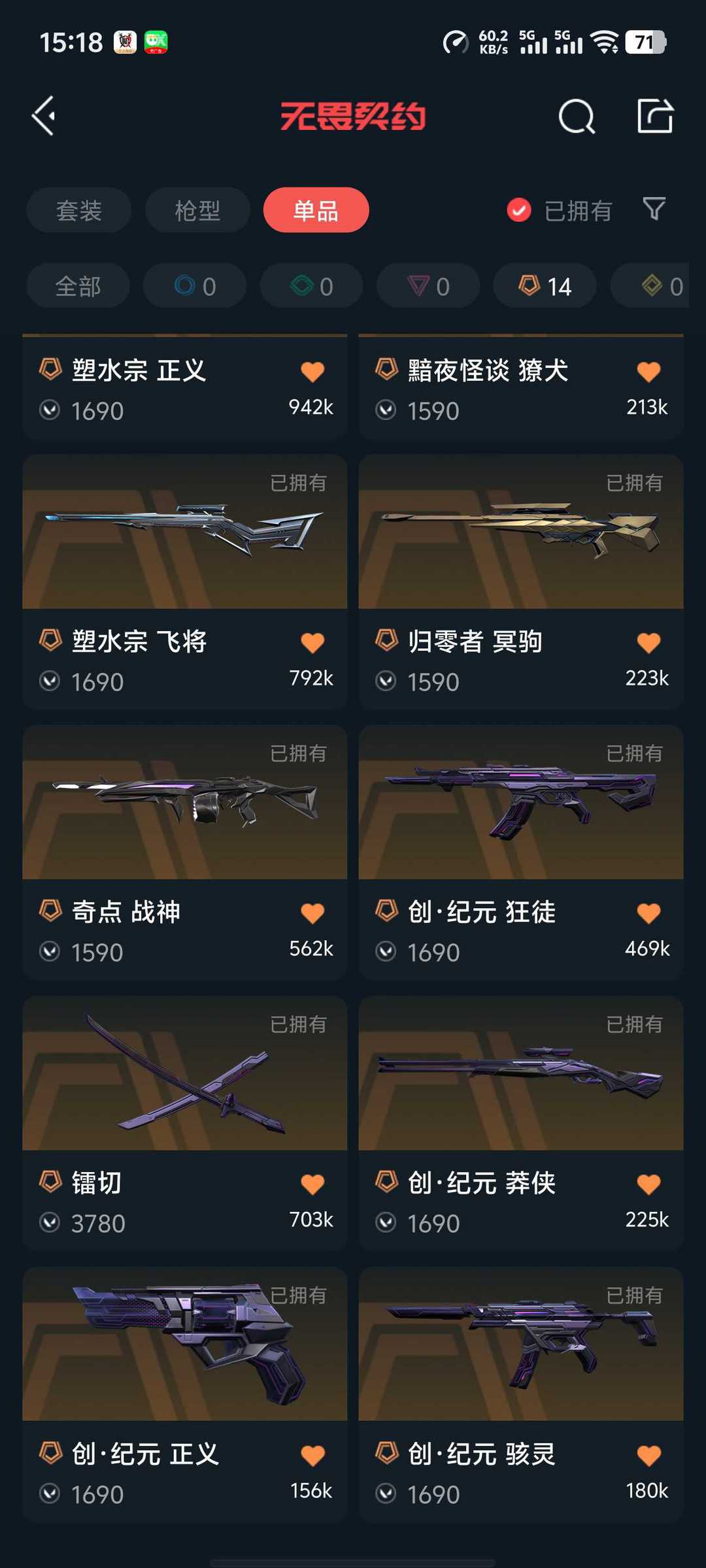Select the orange rarity chip showing 14

545,286
